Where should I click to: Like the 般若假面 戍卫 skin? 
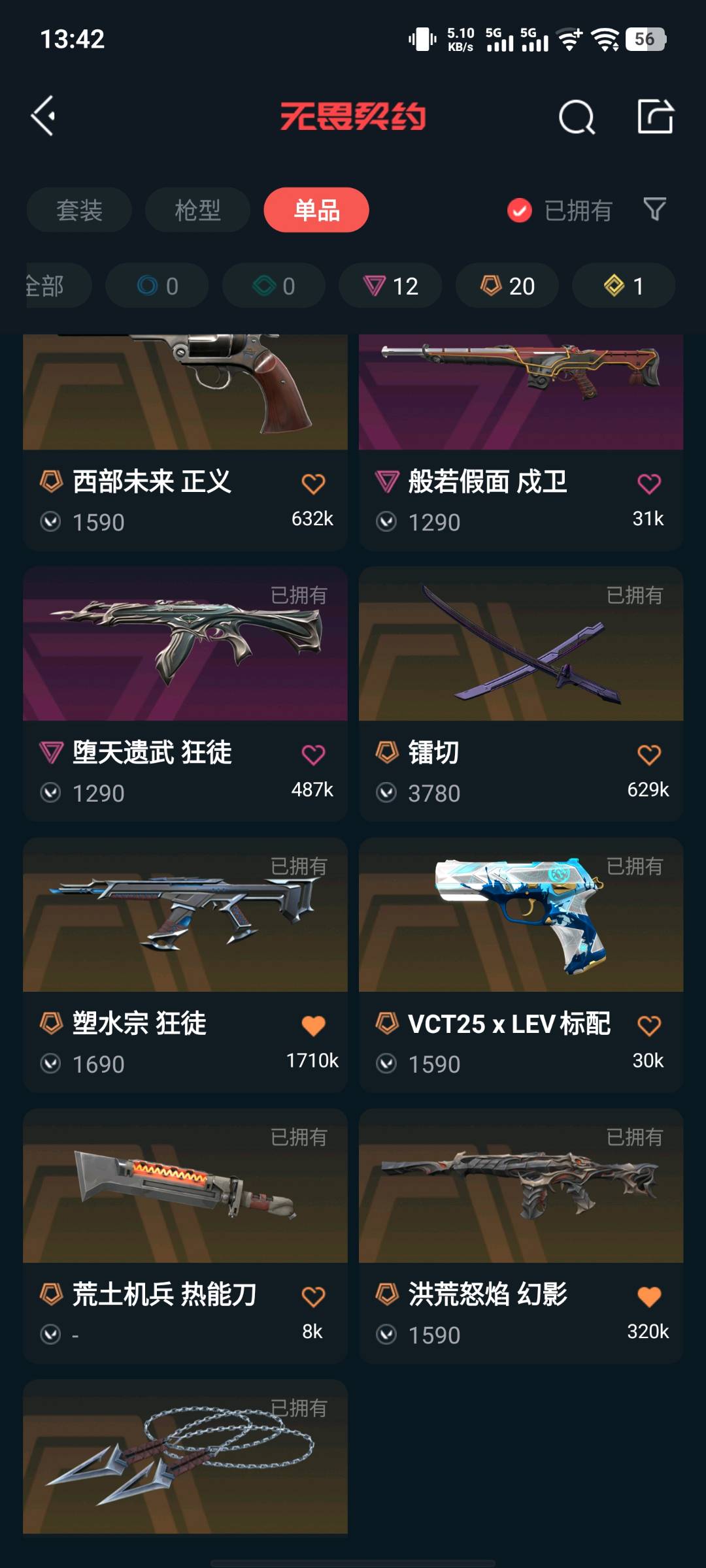click(648, 484)
